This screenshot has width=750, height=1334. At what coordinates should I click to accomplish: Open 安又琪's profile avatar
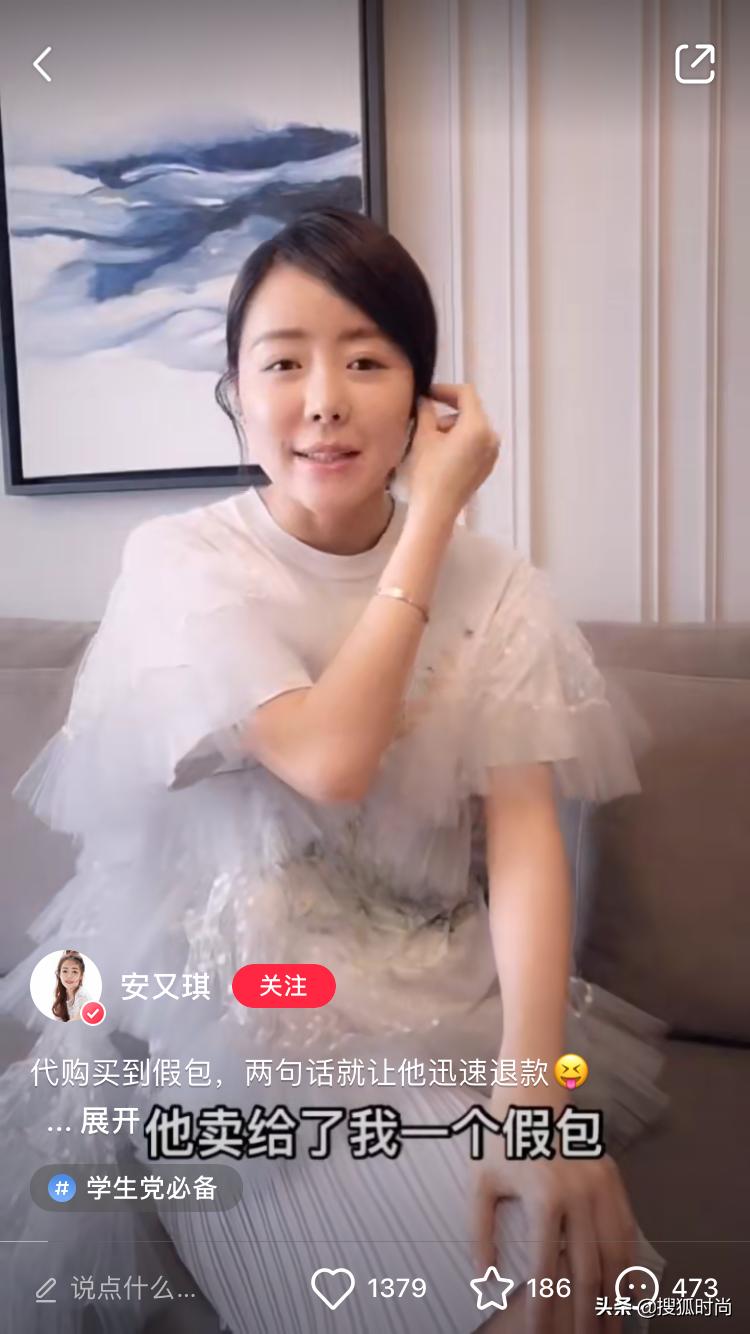point(66,986)
